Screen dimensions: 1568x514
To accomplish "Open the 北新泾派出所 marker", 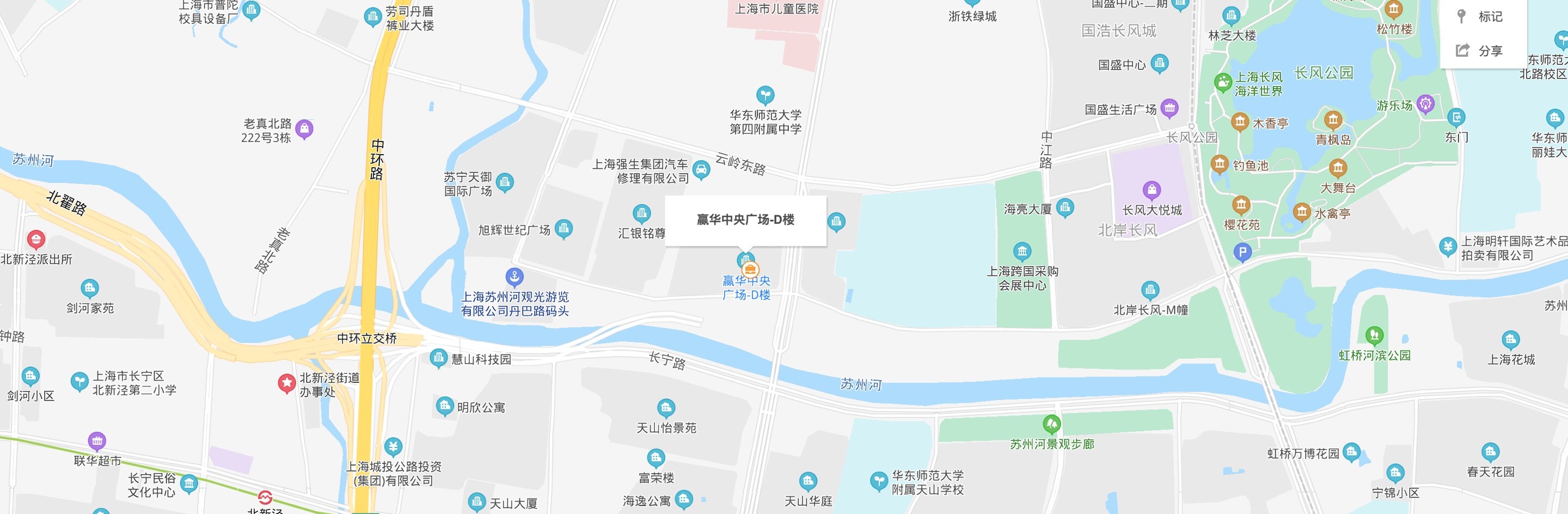I will tap(36, 240).
